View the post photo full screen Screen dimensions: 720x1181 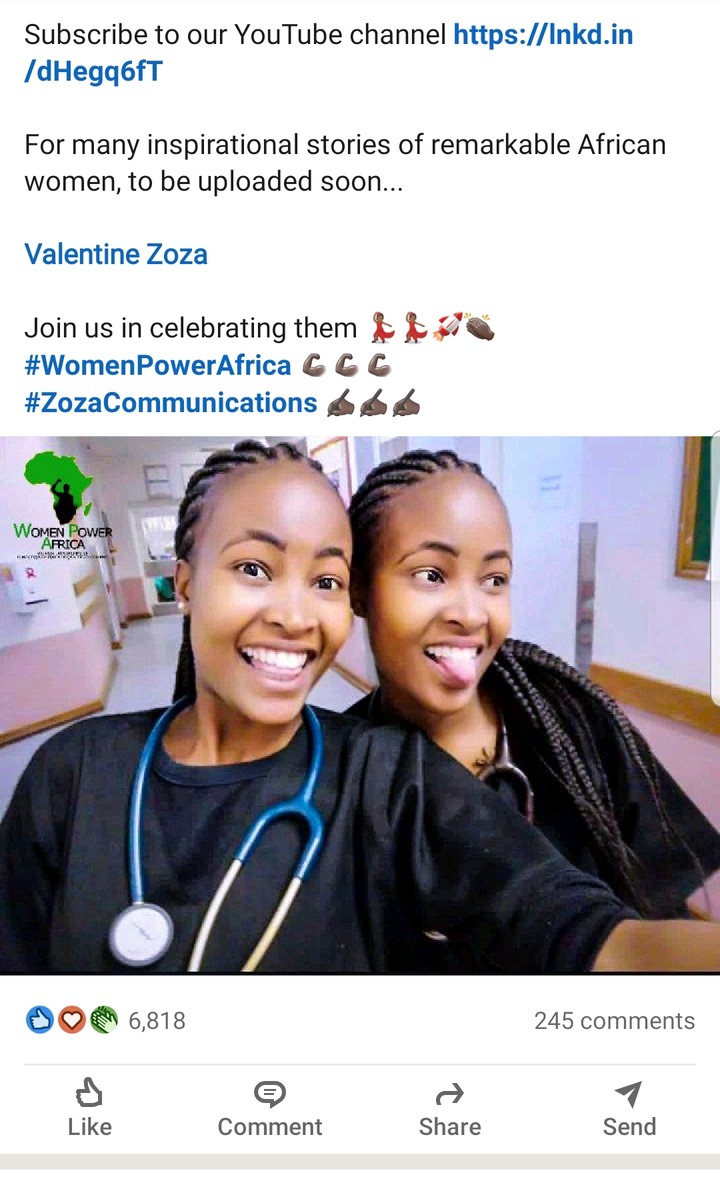(x=360, y=705)
